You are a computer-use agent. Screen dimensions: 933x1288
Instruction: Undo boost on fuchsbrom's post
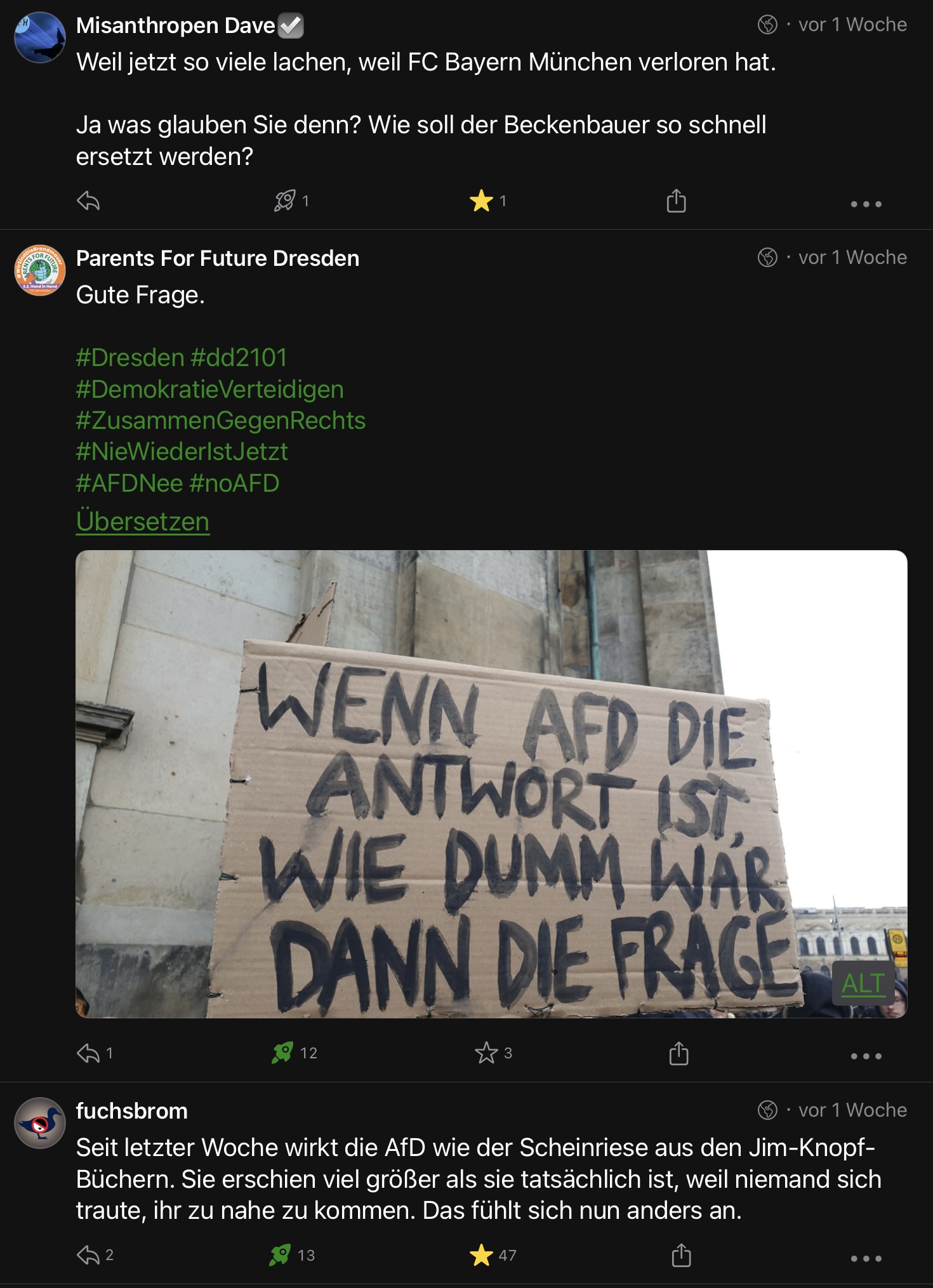tap(281, 1255)
